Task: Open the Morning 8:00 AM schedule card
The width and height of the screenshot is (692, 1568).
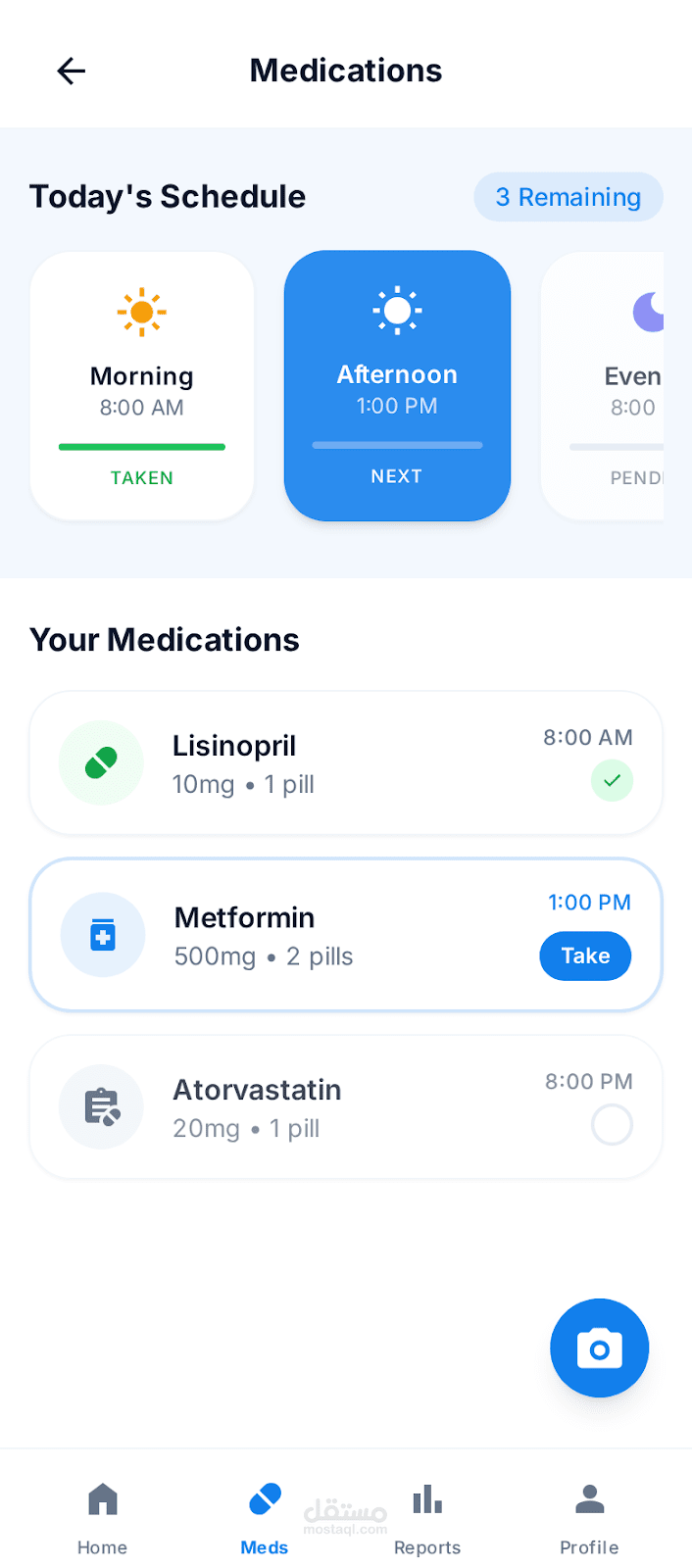Action: point(142,386)
